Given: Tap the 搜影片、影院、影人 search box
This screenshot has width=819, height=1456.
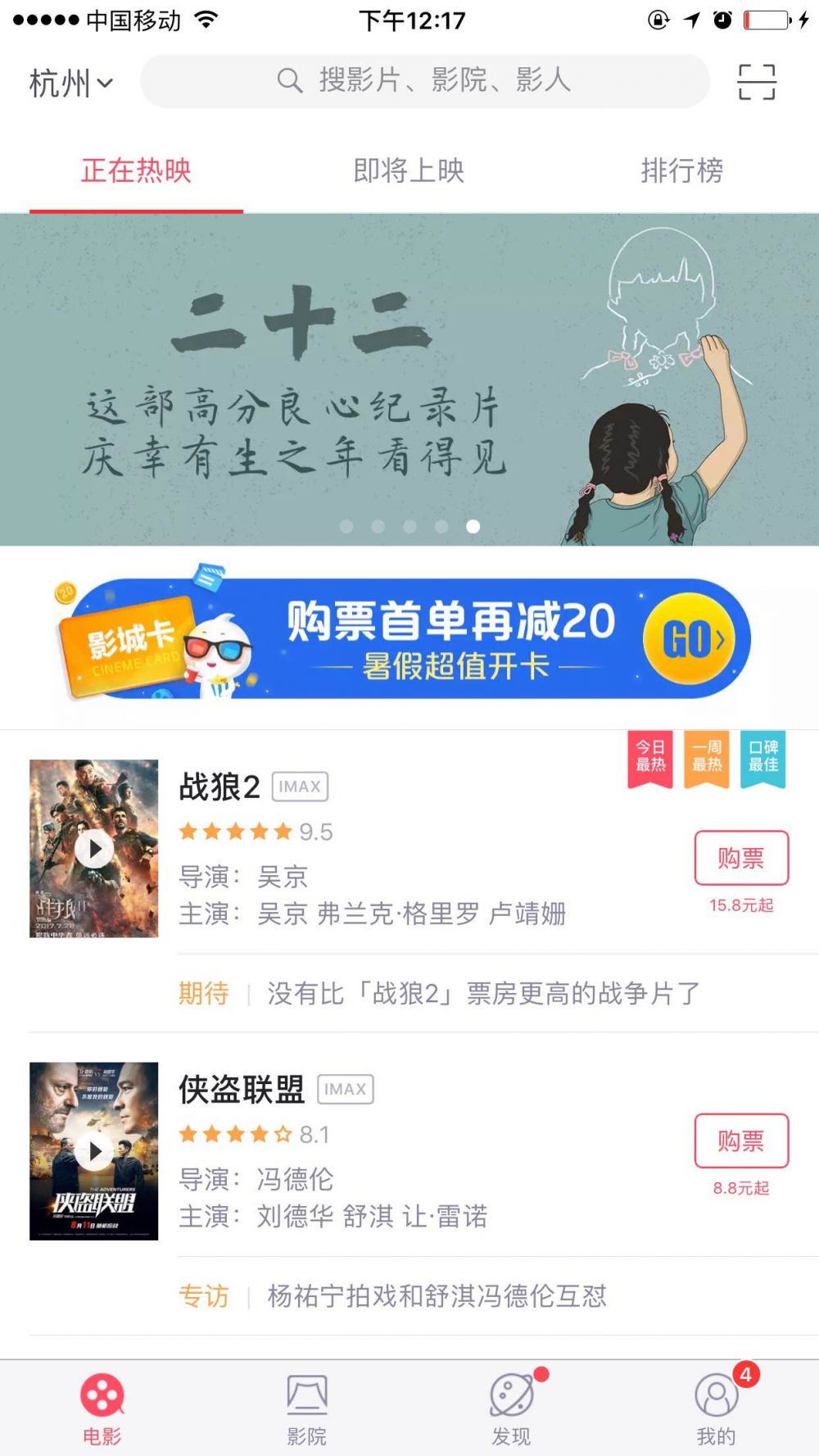Looking at the screenshot, I should point(424,81).
